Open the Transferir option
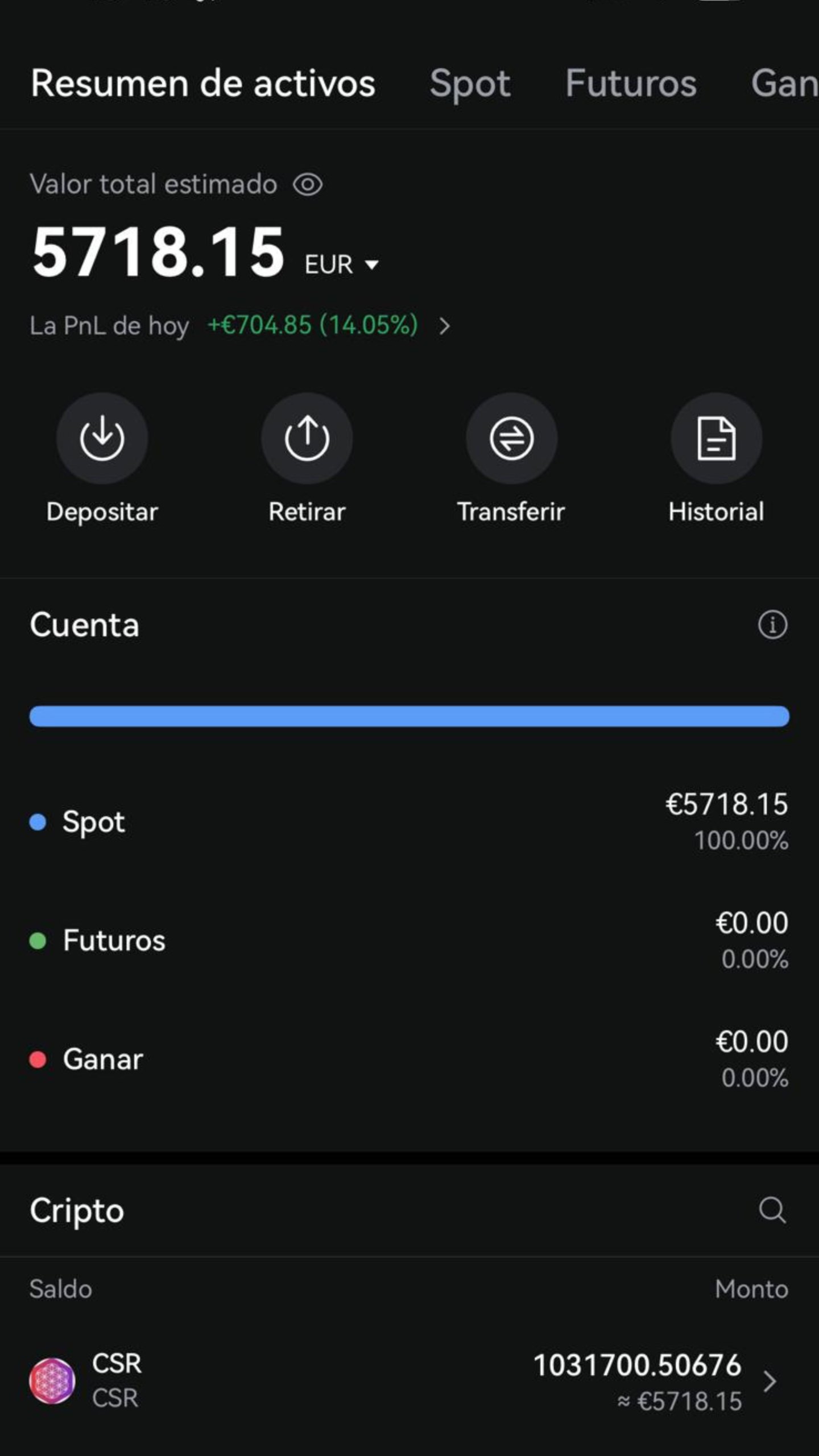 coord(511,439)
